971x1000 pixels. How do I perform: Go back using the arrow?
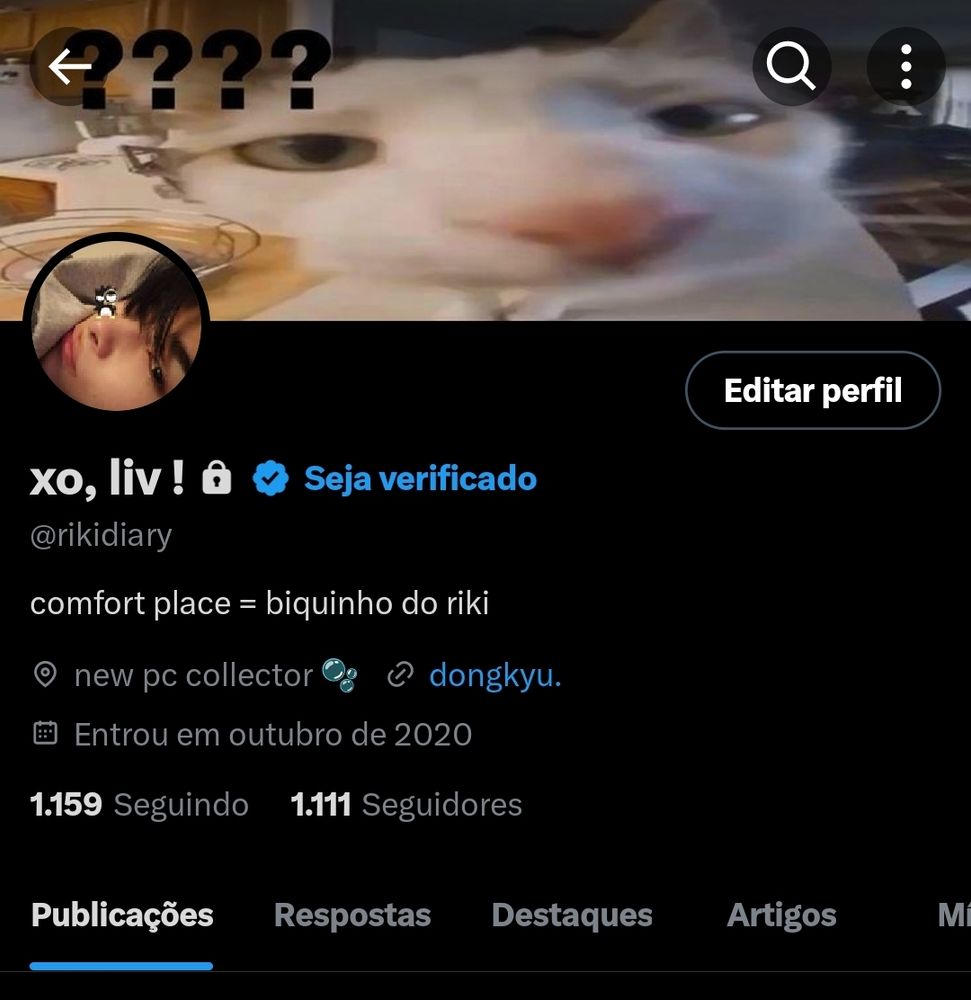(70, 67)
